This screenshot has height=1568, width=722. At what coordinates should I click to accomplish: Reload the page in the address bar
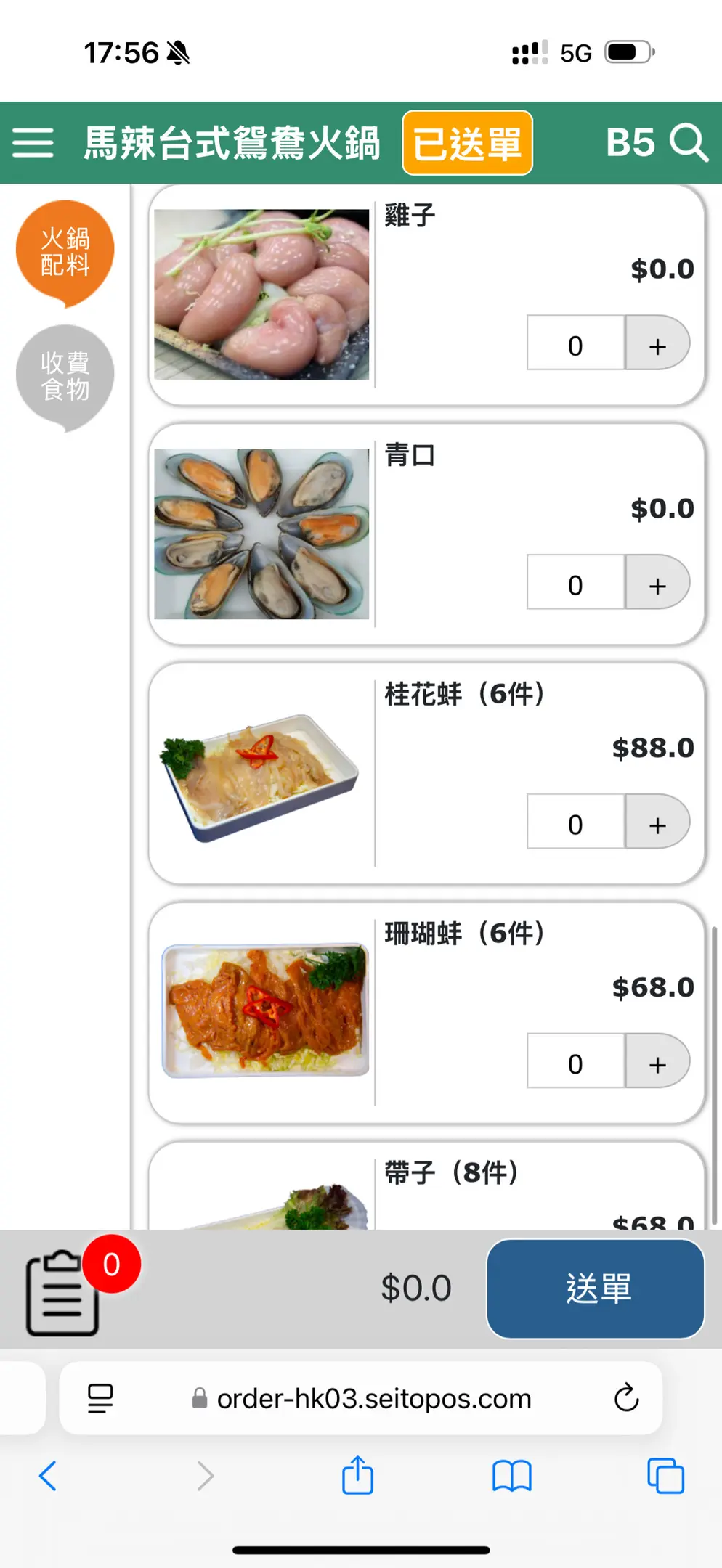pos(626,1397)
